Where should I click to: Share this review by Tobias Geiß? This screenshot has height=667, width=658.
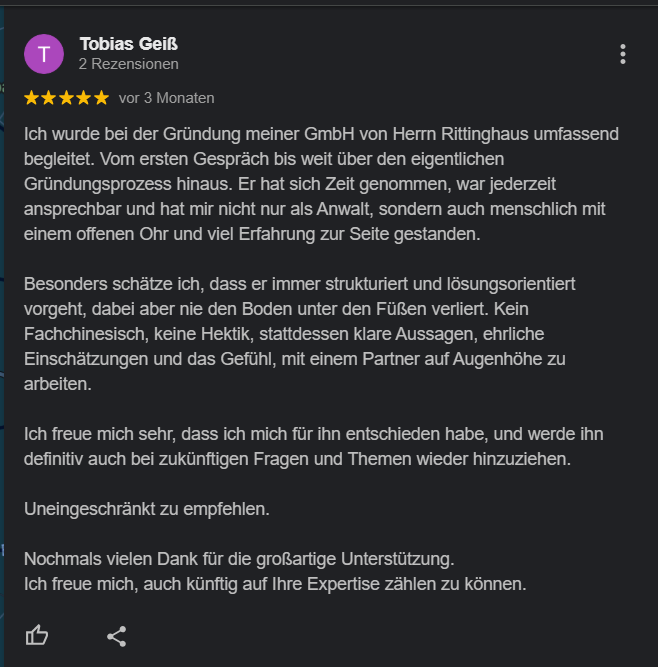click(x=117, y=636)
